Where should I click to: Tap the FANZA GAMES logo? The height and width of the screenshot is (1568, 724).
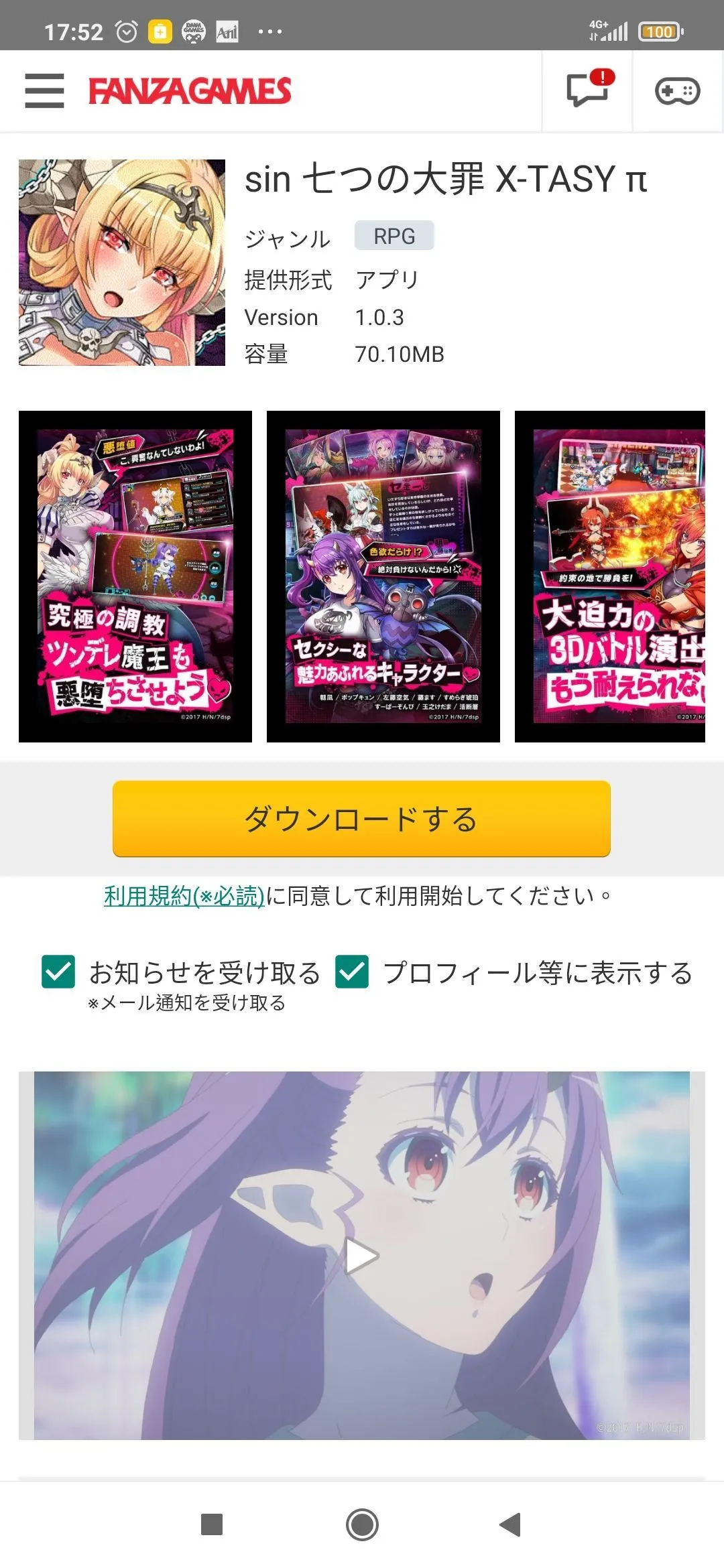coord(190,91)
